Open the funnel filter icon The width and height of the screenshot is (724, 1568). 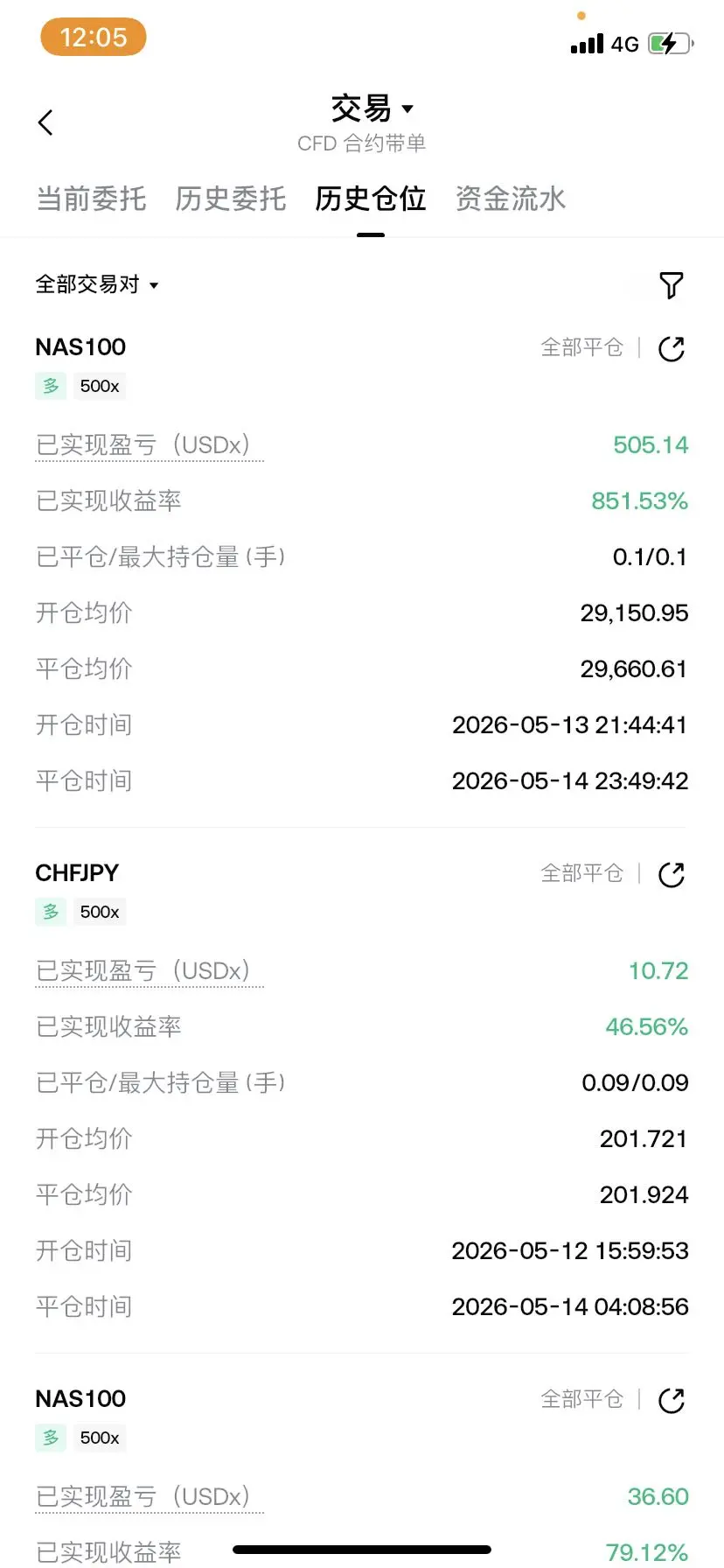click(x=671, y=285)
